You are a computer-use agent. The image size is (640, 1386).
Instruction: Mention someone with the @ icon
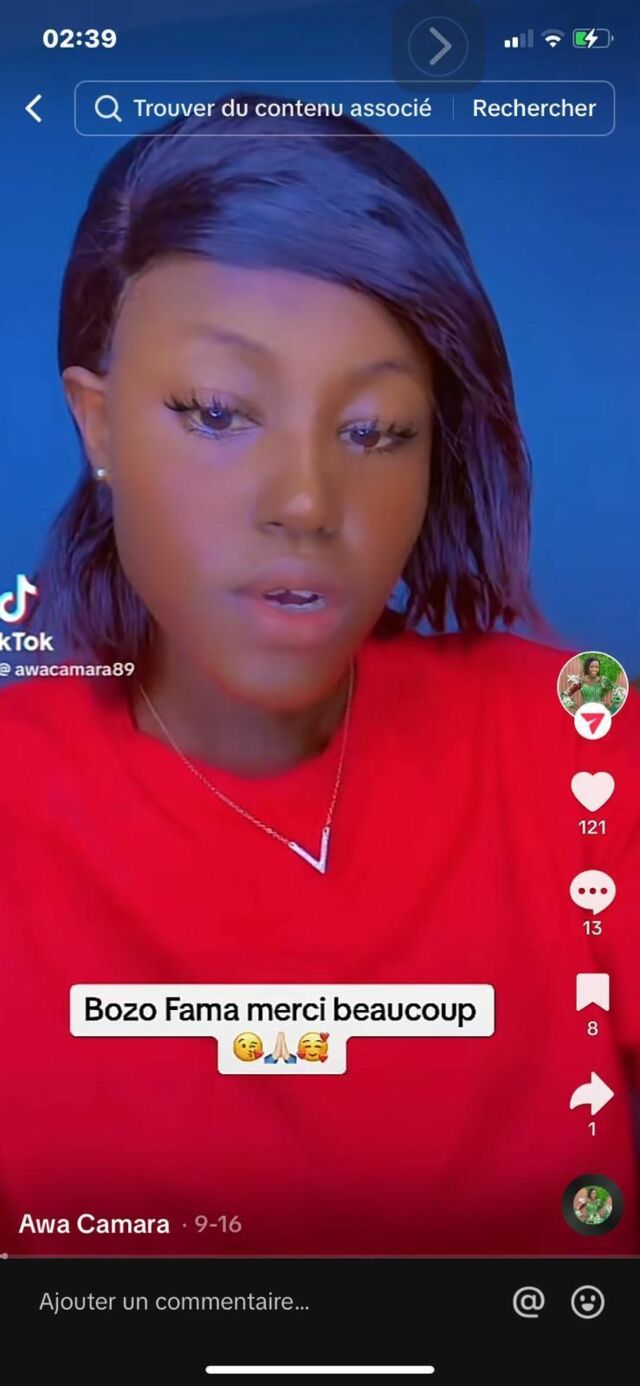click(528, 1302)
